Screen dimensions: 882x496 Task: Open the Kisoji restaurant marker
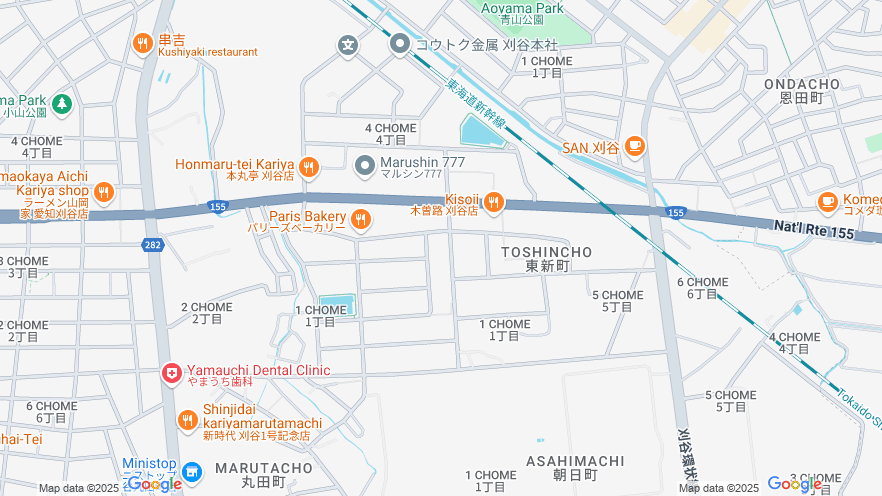tap(492, 204)
